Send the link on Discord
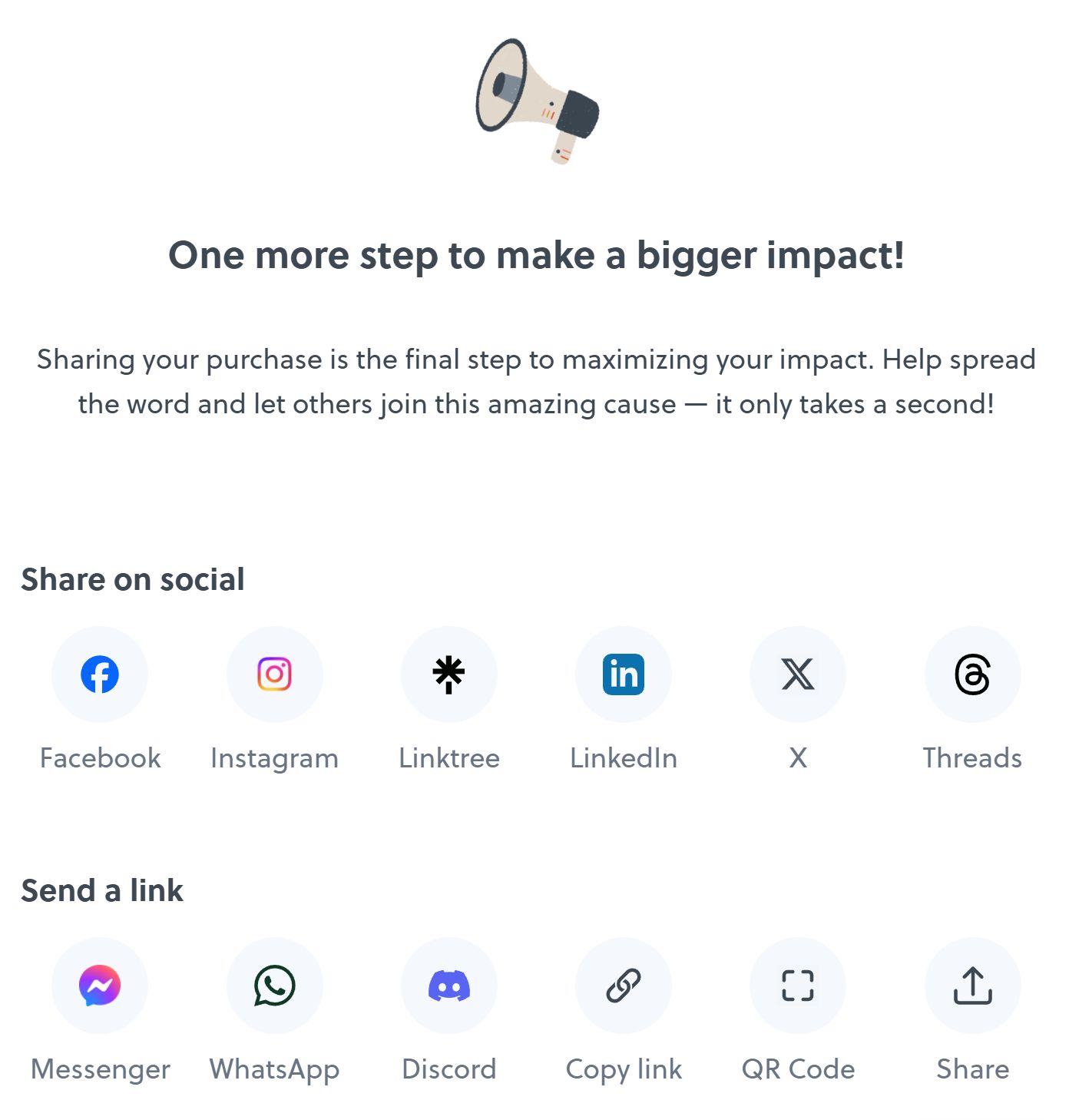The height and width of the screenshot is (1120, 1069). [x=449, y=986]
